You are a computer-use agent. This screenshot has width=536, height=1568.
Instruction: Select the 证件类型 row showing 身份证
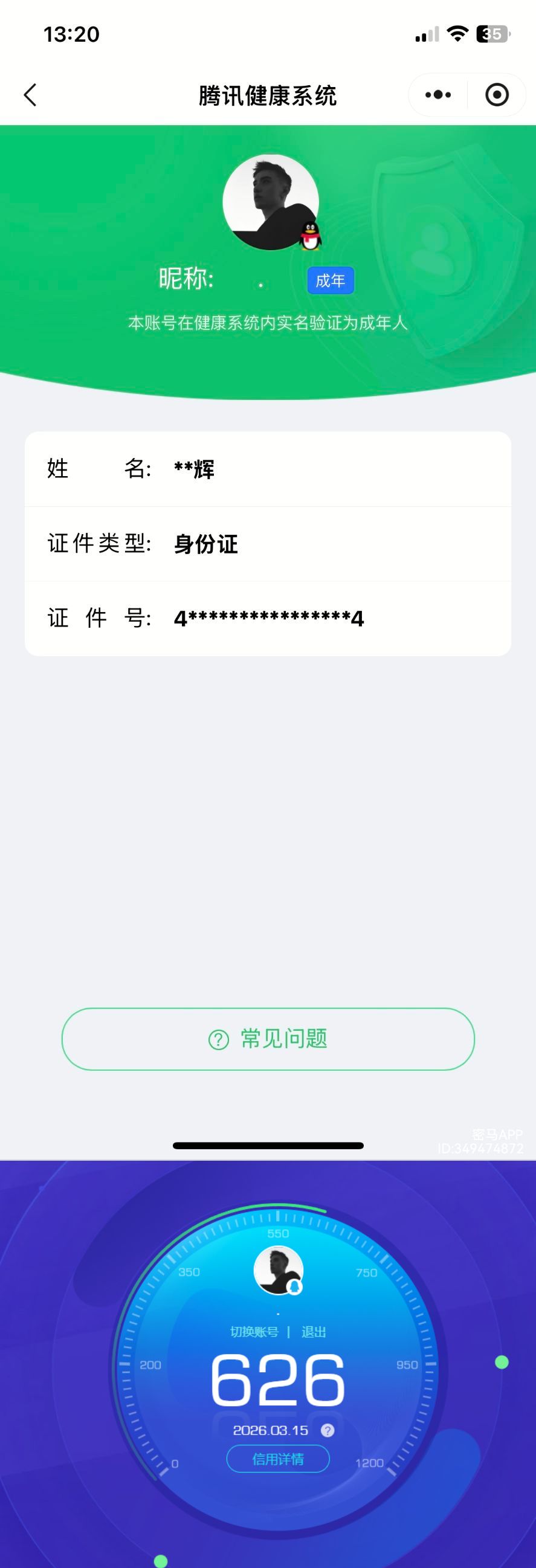pyautogui.click(x=268, y=543)
